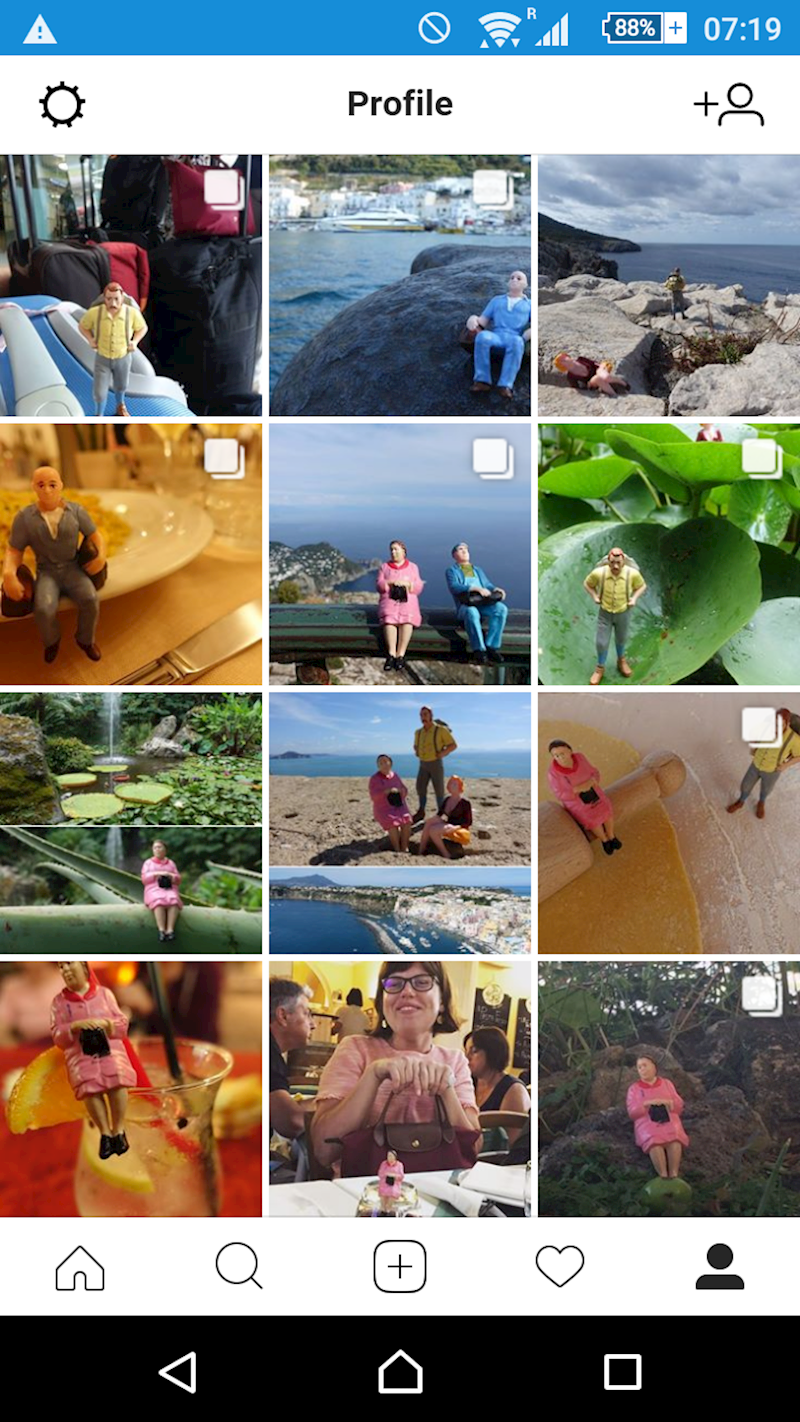800x1422 pixels.
Task: Open pink figurine sitting on mossy rocks post
Action: coord(669,1089)
